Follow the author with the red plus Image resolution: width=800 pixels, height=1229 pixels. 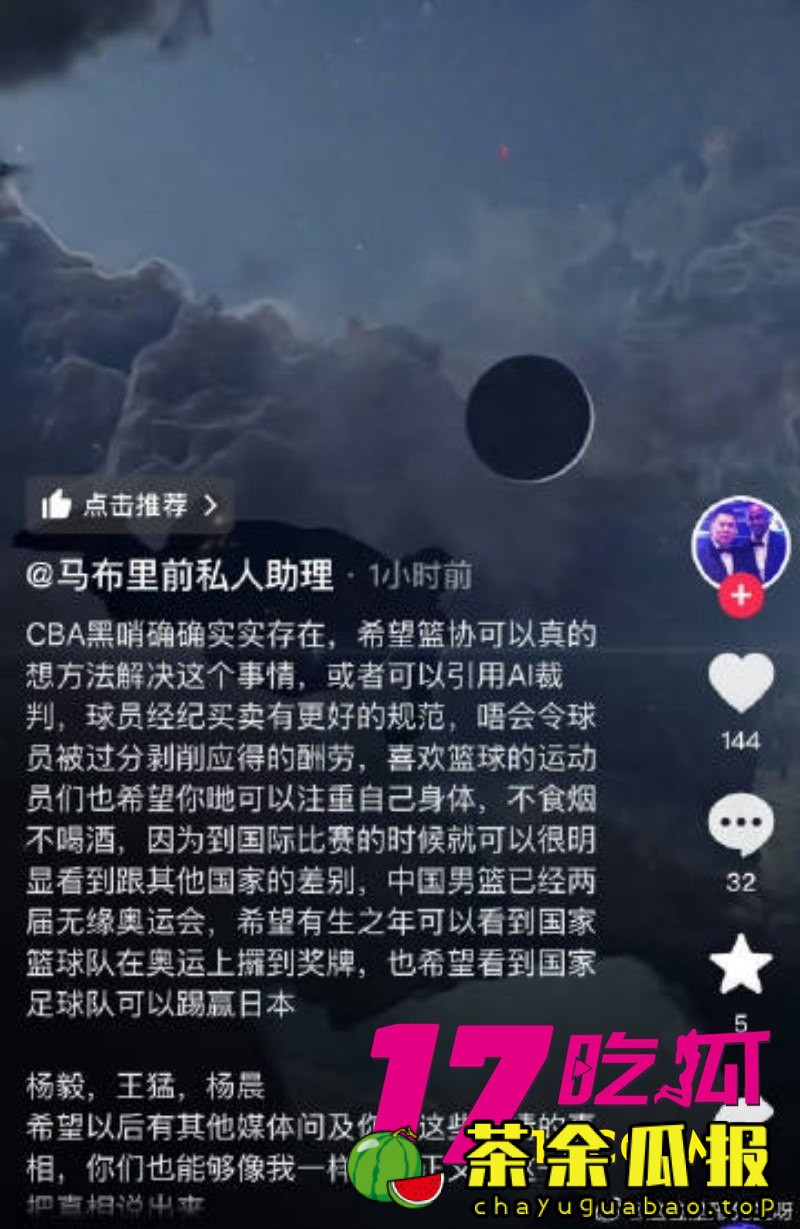[741, 596]
